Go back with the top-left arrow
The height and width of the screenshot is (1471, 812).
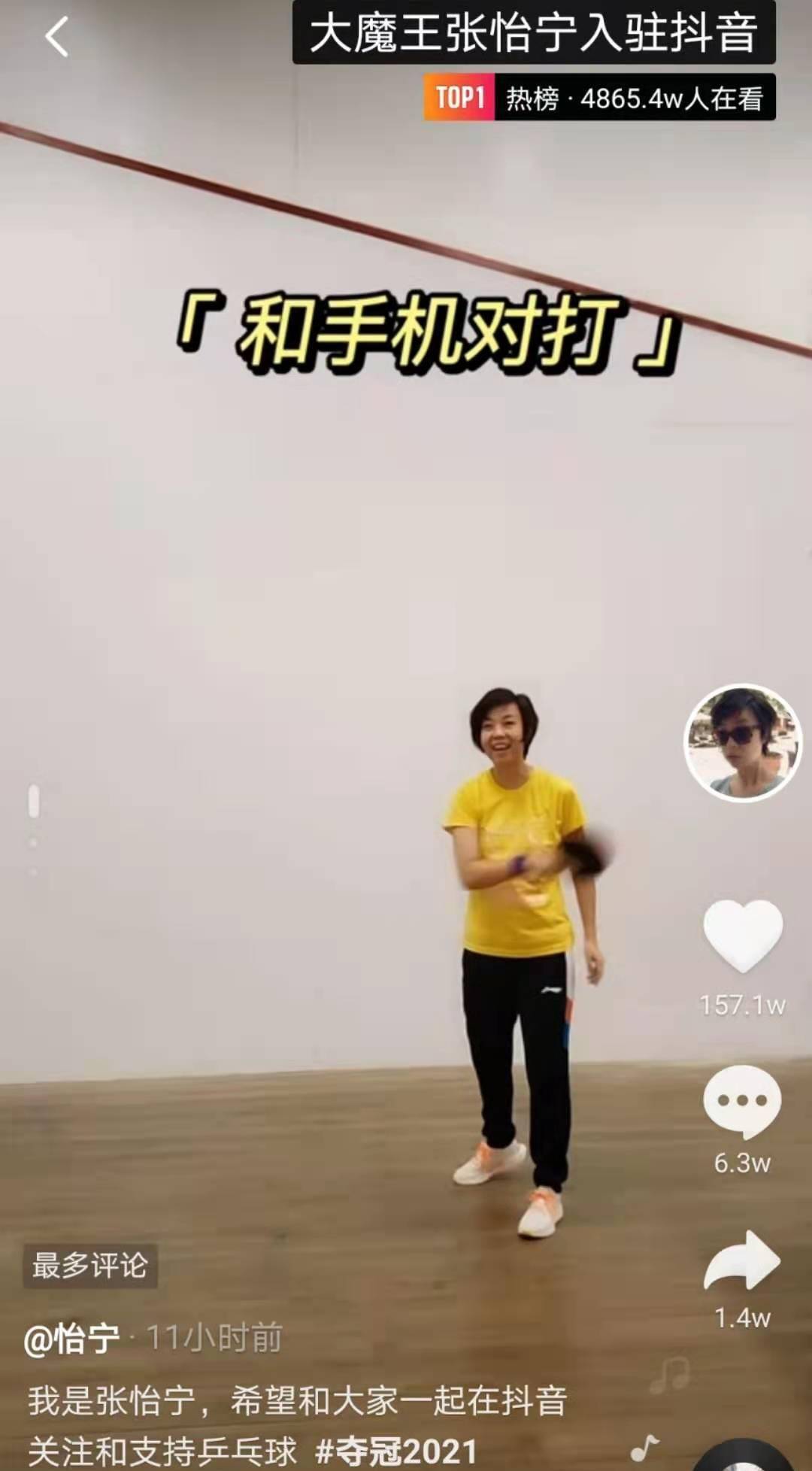(x=56, y=36)
